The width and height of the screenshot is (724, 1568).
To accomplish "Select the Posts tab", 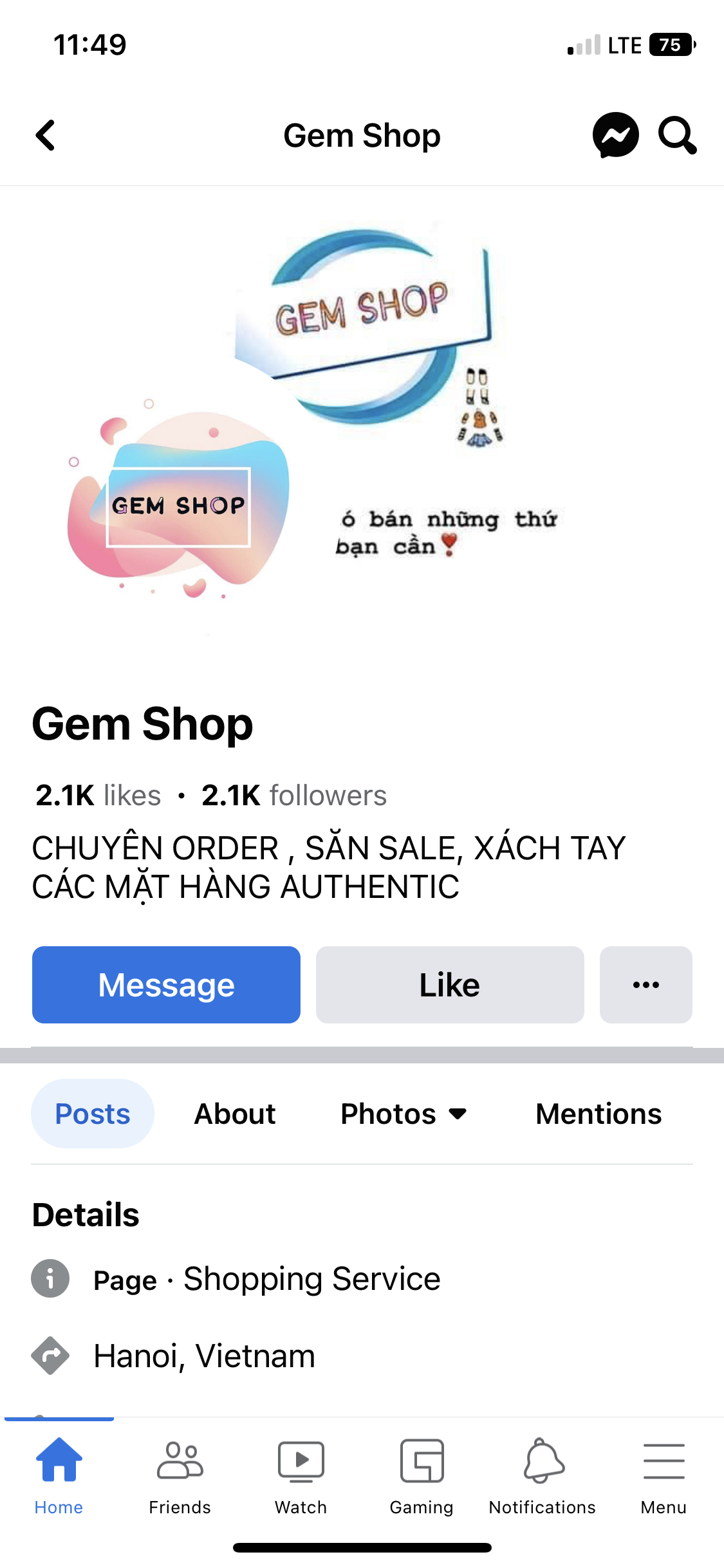I will pos(93,1114).
